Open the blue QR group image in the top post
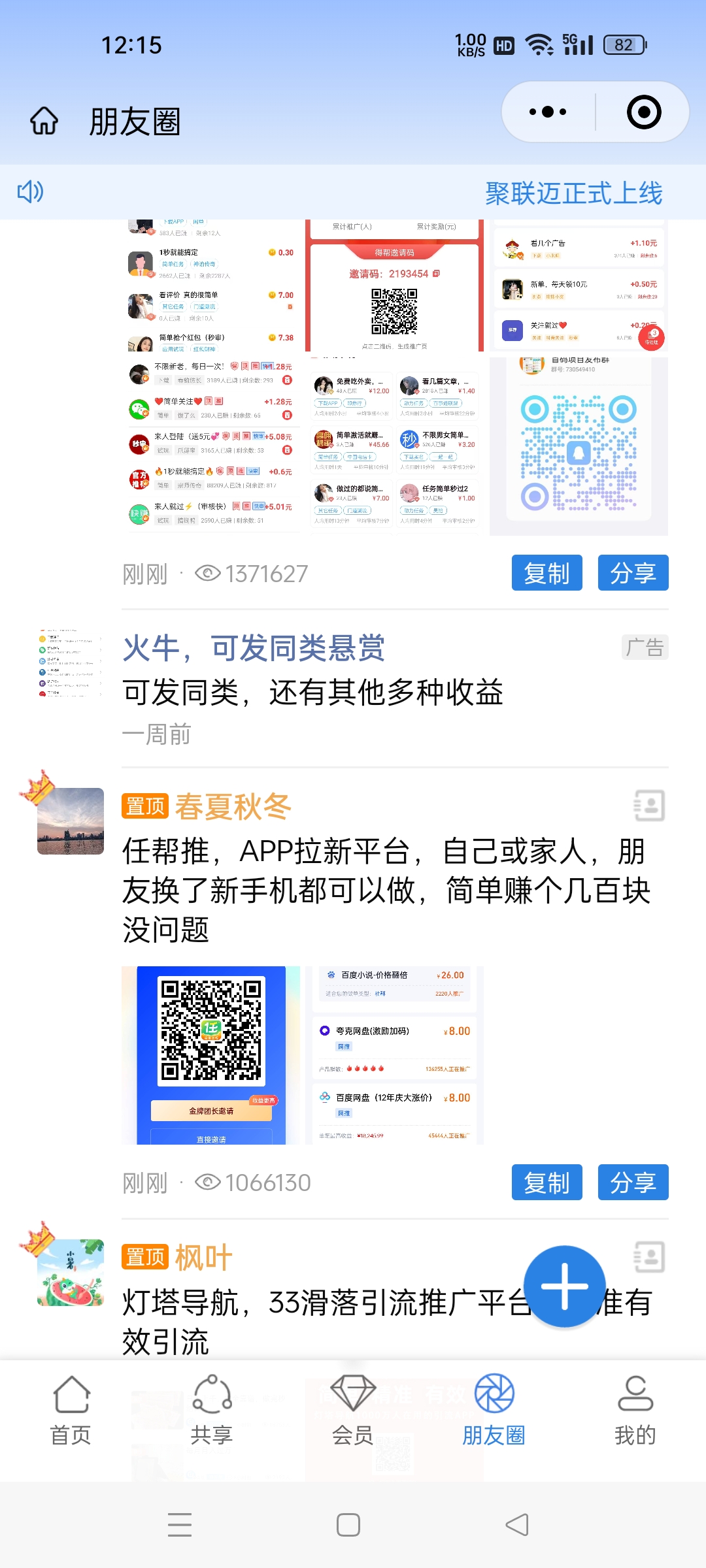Viewport: 706px width, 1568px height. click(x=579, y=446)
